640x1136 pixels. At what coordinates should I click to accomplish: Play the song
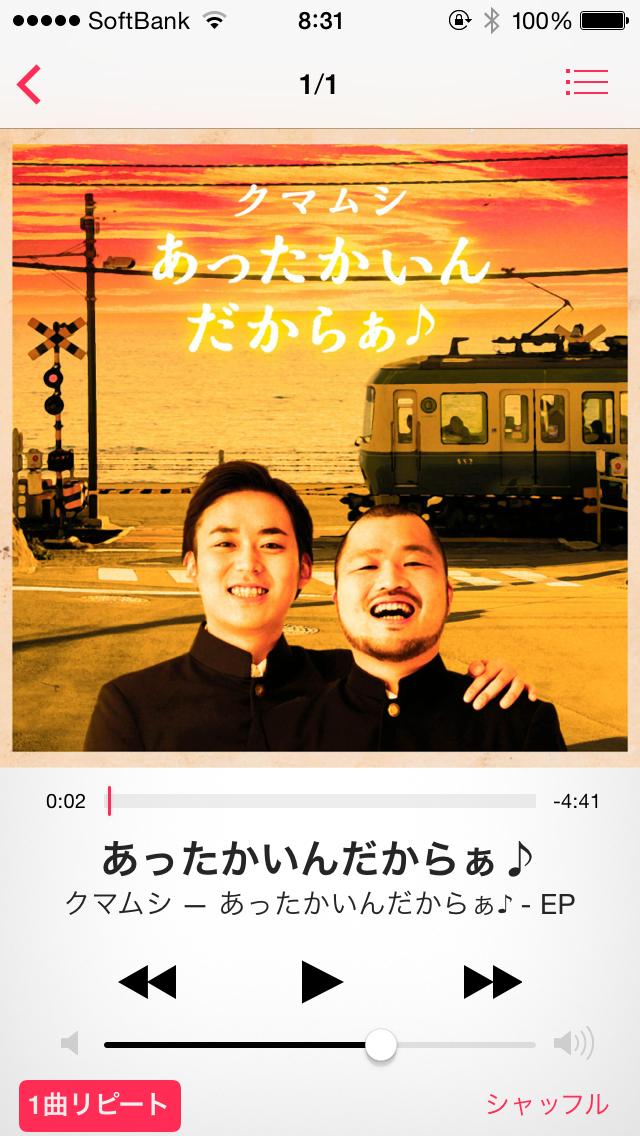321,982
